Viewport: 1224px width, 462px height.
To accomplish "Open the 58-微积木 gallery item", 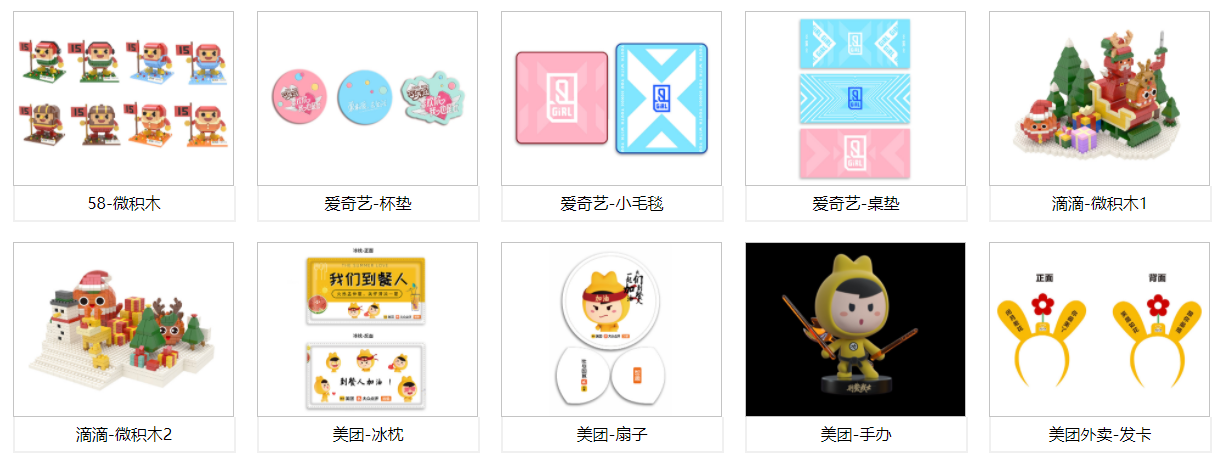I will (123, 99).
